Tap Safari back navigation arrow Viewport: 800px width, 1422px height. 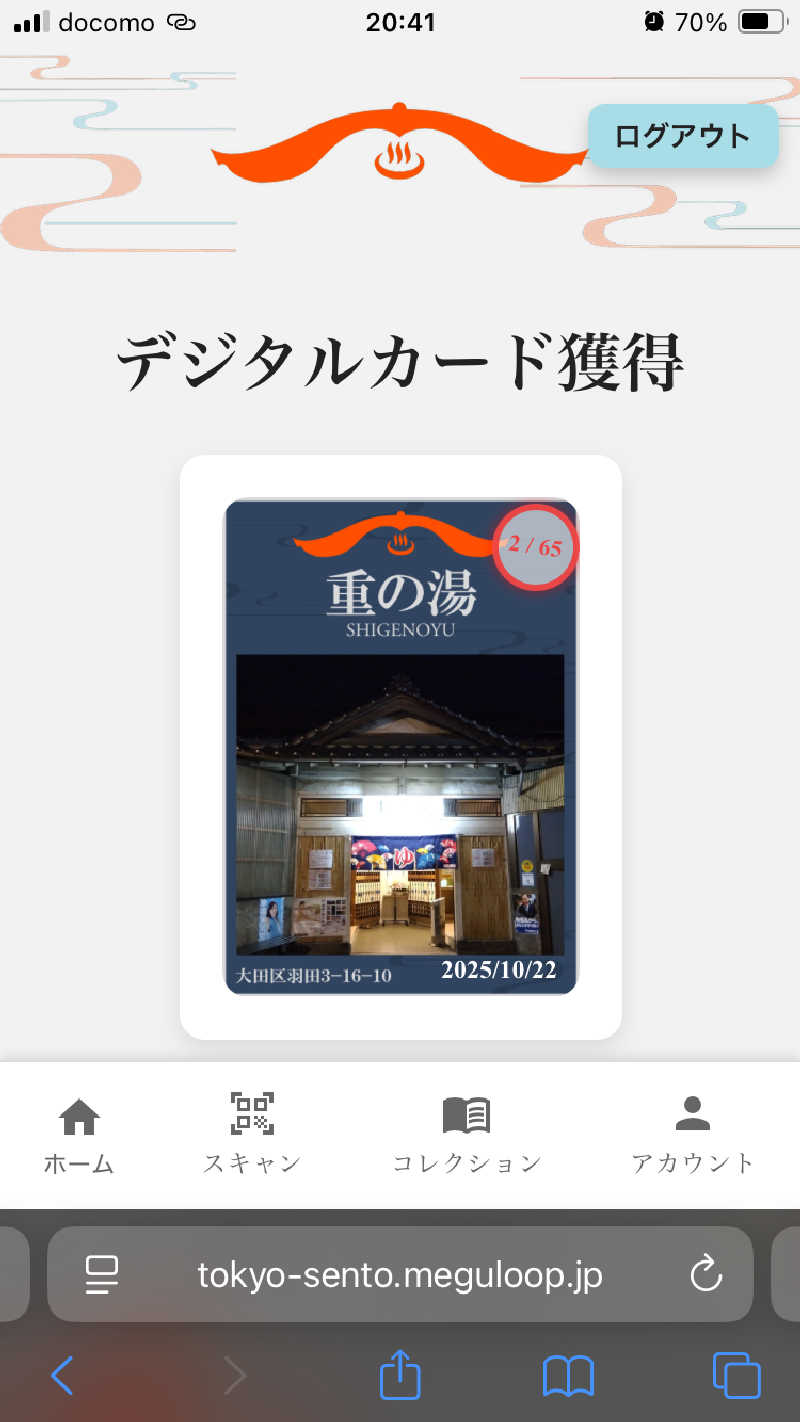pos(62,1375)
